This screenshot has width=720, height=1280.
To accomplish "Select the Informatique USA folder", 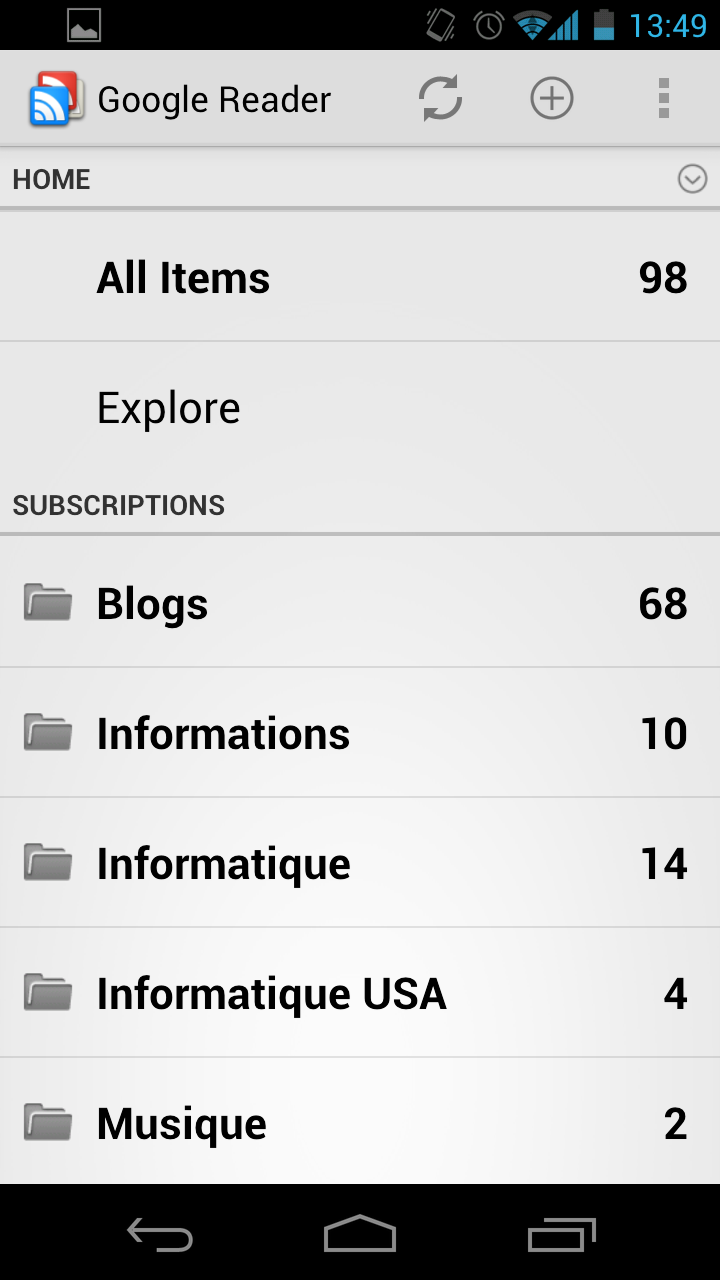I will (360, 993).
